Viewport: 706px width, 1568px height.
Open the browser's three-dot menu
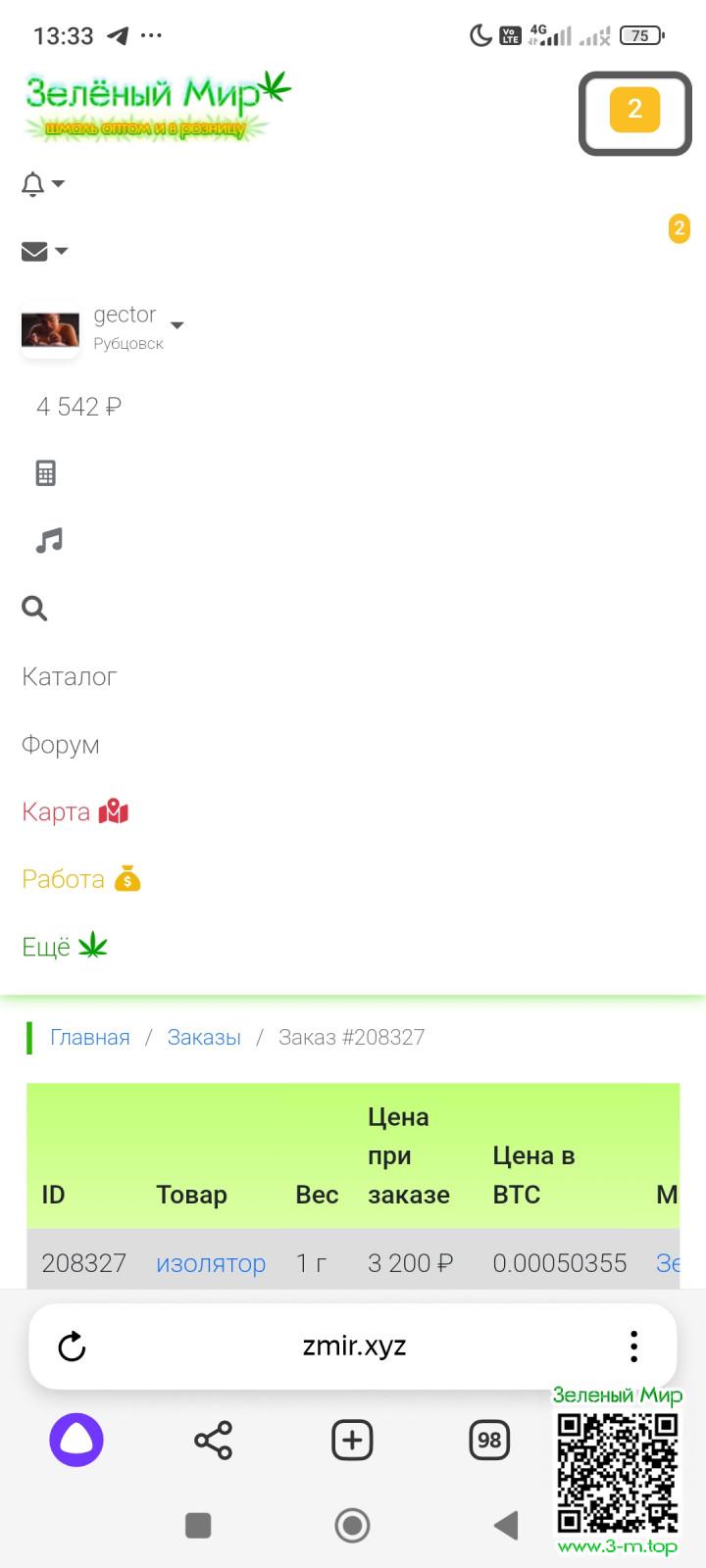point(634,1347)
